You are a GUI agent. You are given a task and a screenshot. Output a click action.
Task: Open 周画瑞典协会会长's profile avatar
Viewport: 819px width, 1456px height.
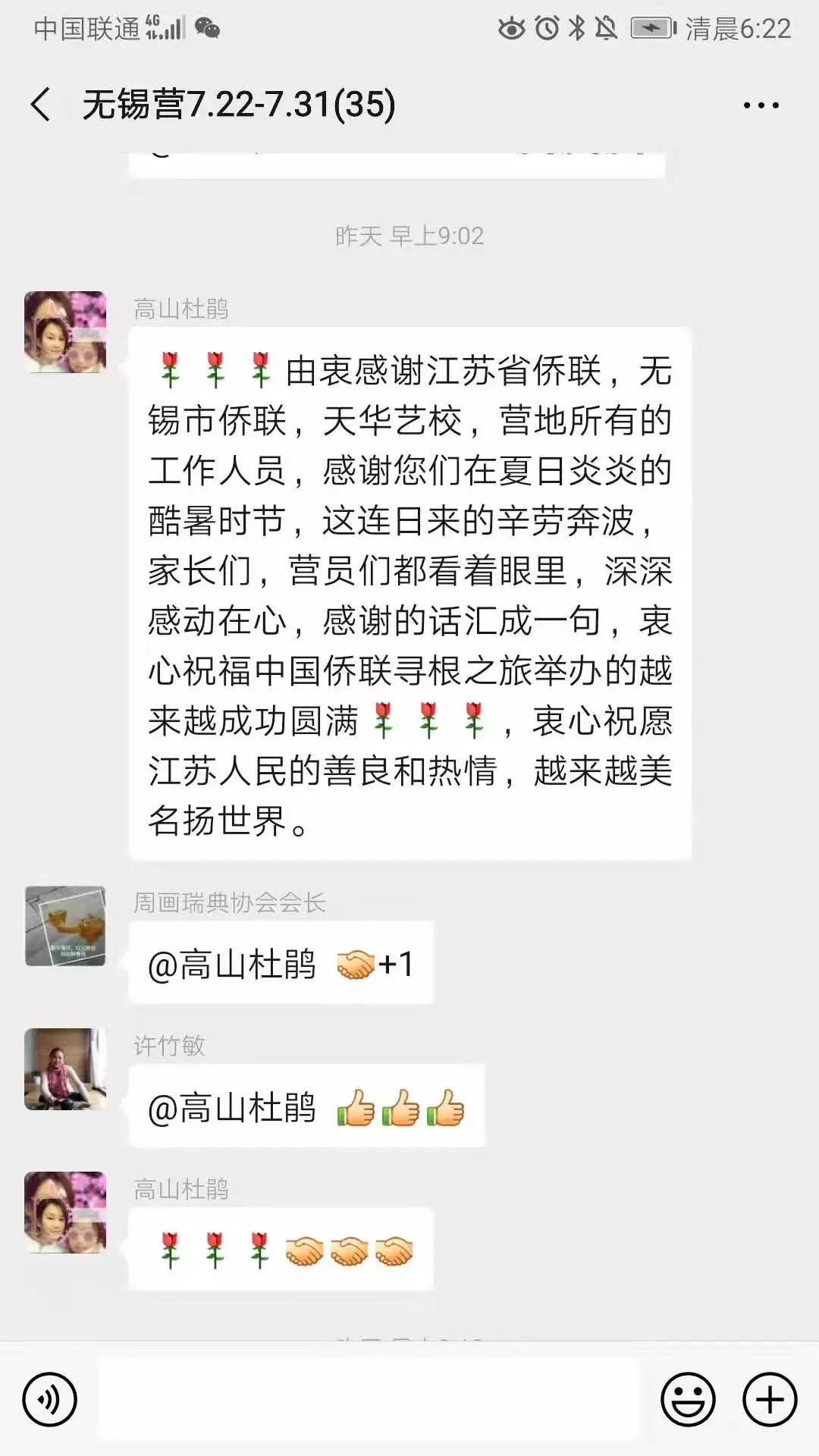click(65, 926)
